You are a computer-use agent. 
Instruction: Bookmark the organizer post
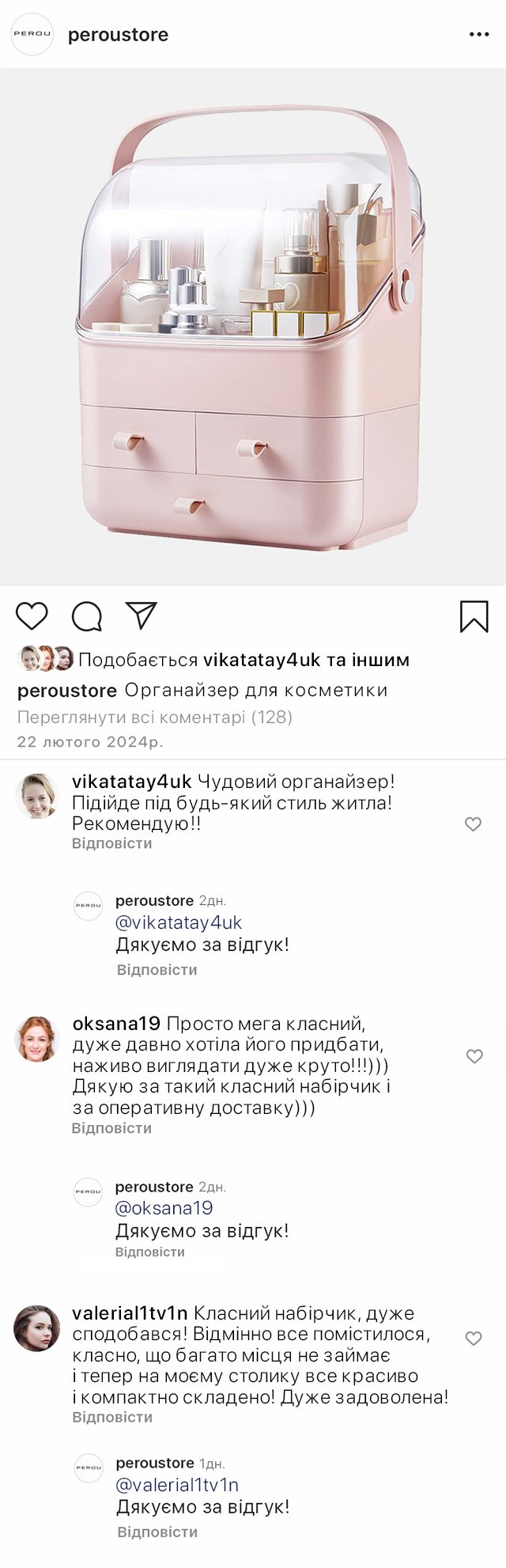click(x=474, y=616)
